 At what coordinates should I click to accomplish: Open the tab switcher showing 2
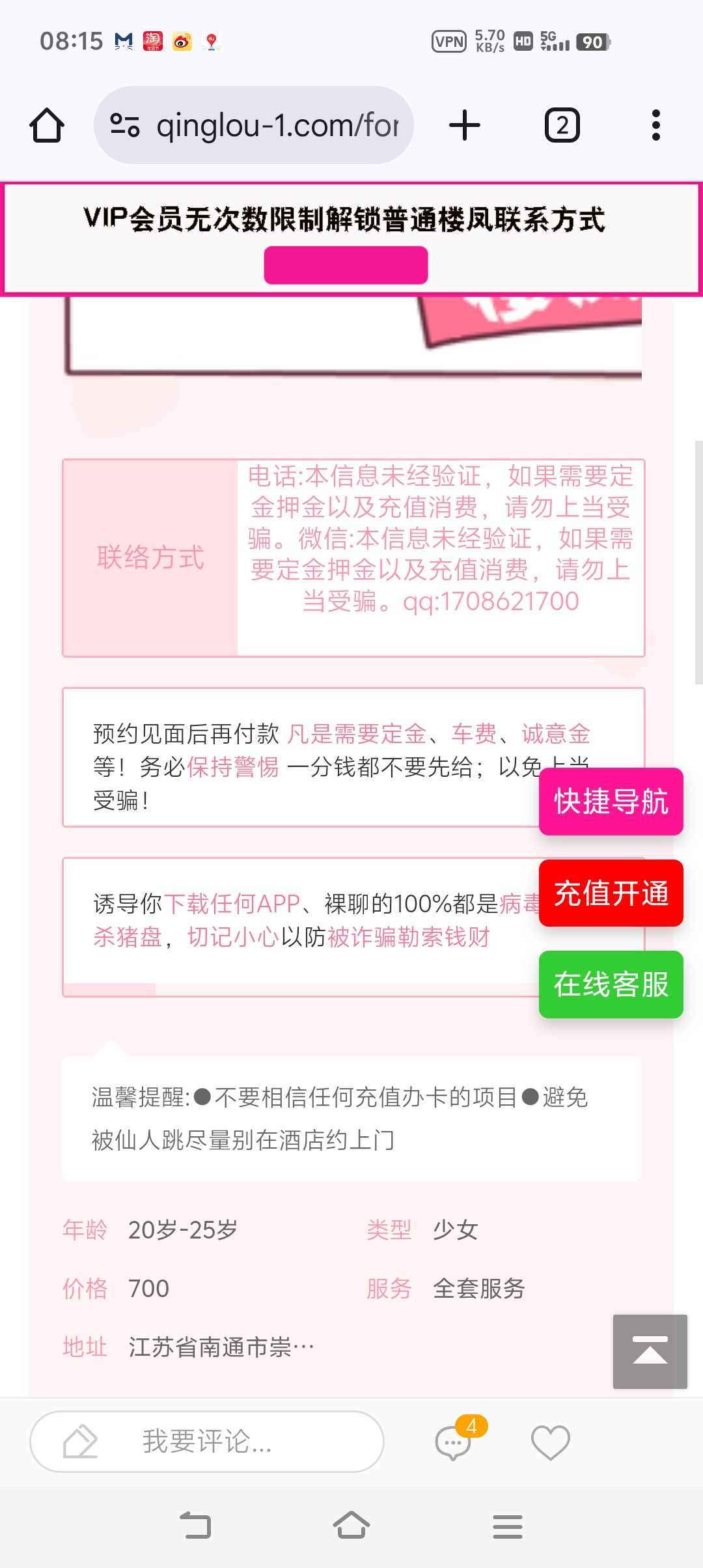click(x=562, y=125)
